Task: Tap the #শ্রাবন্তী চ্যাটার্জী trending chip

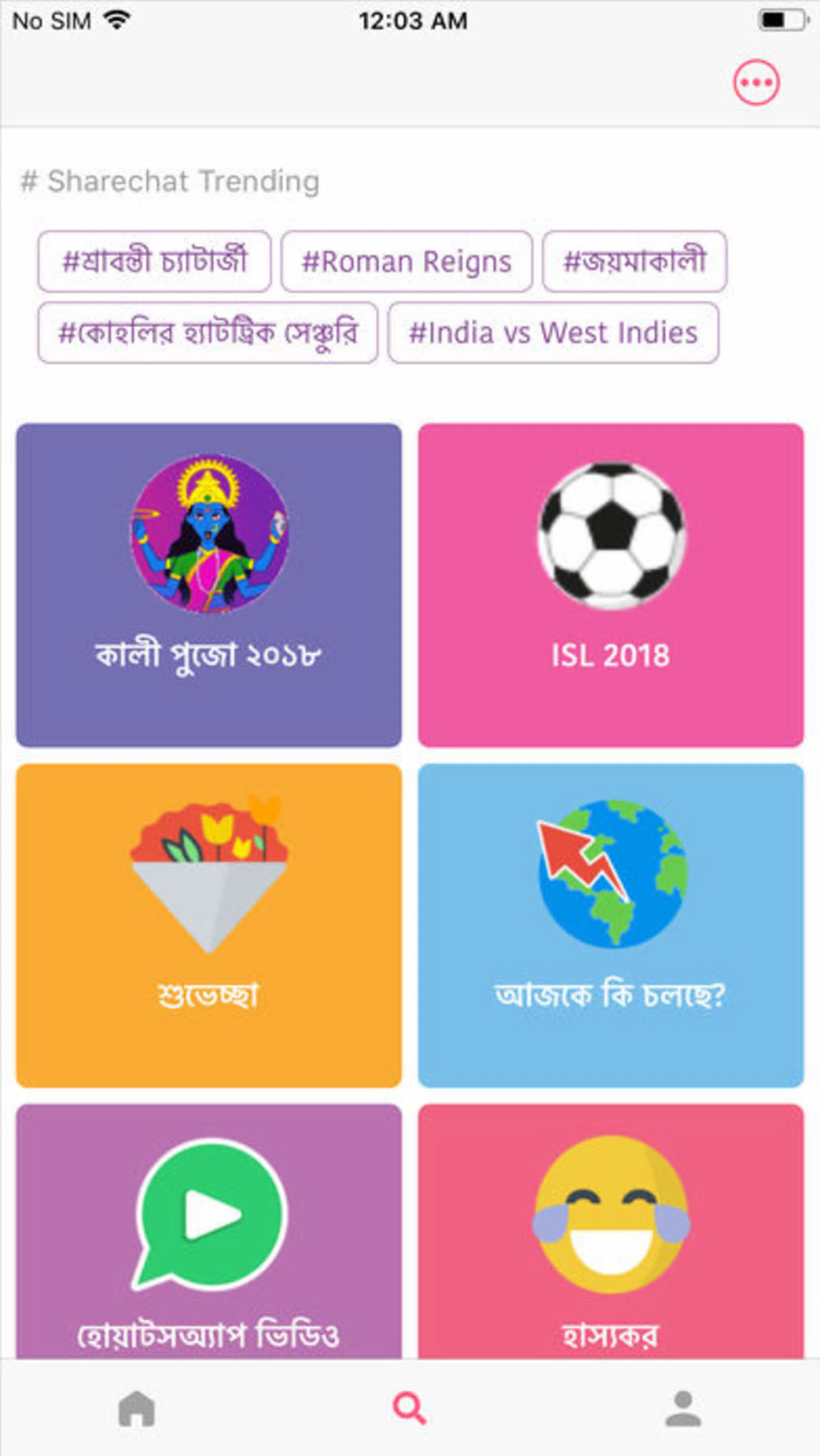Action: (x=154, y=261)
